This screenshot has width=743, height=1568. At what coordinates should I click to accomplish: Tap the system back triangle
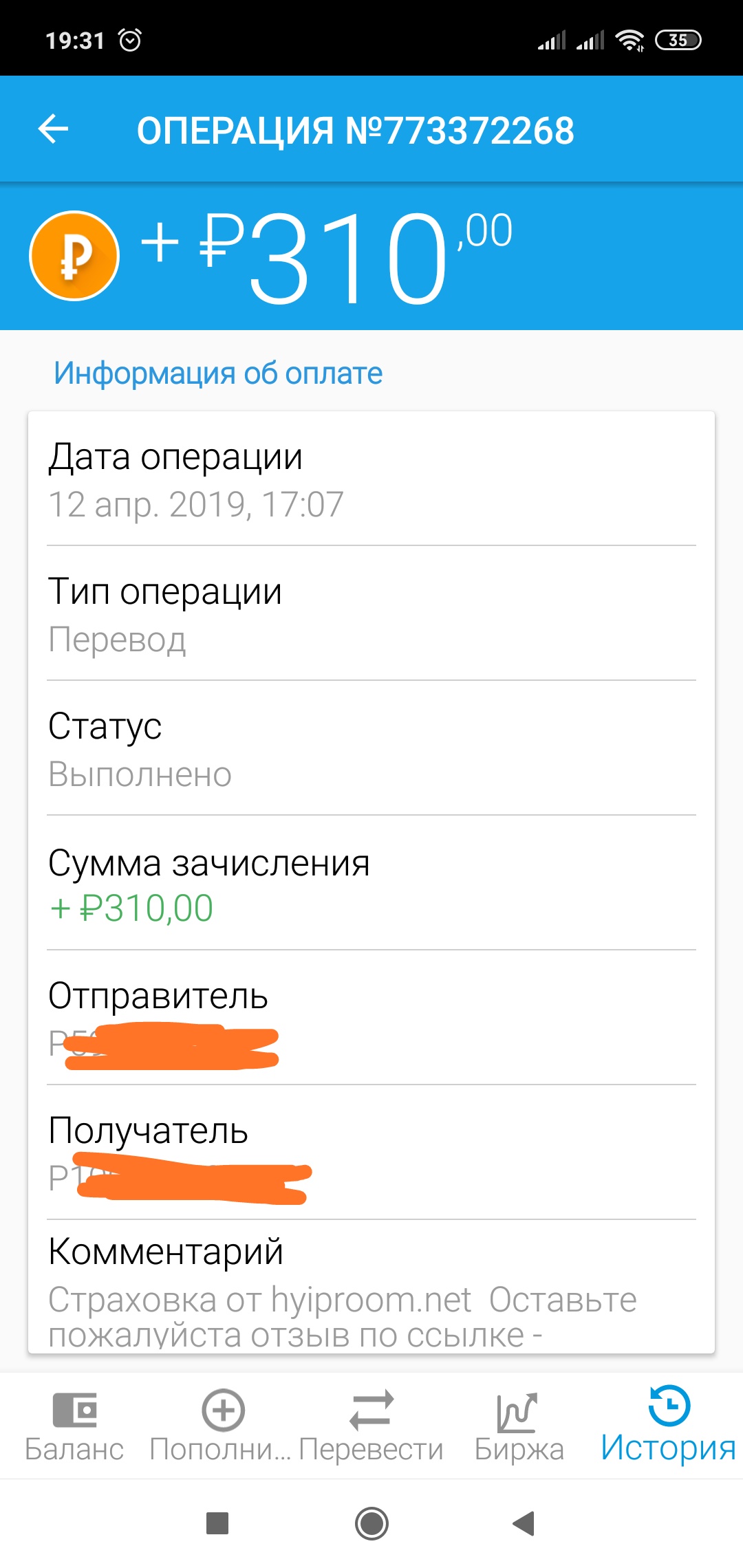(524, 1523)
